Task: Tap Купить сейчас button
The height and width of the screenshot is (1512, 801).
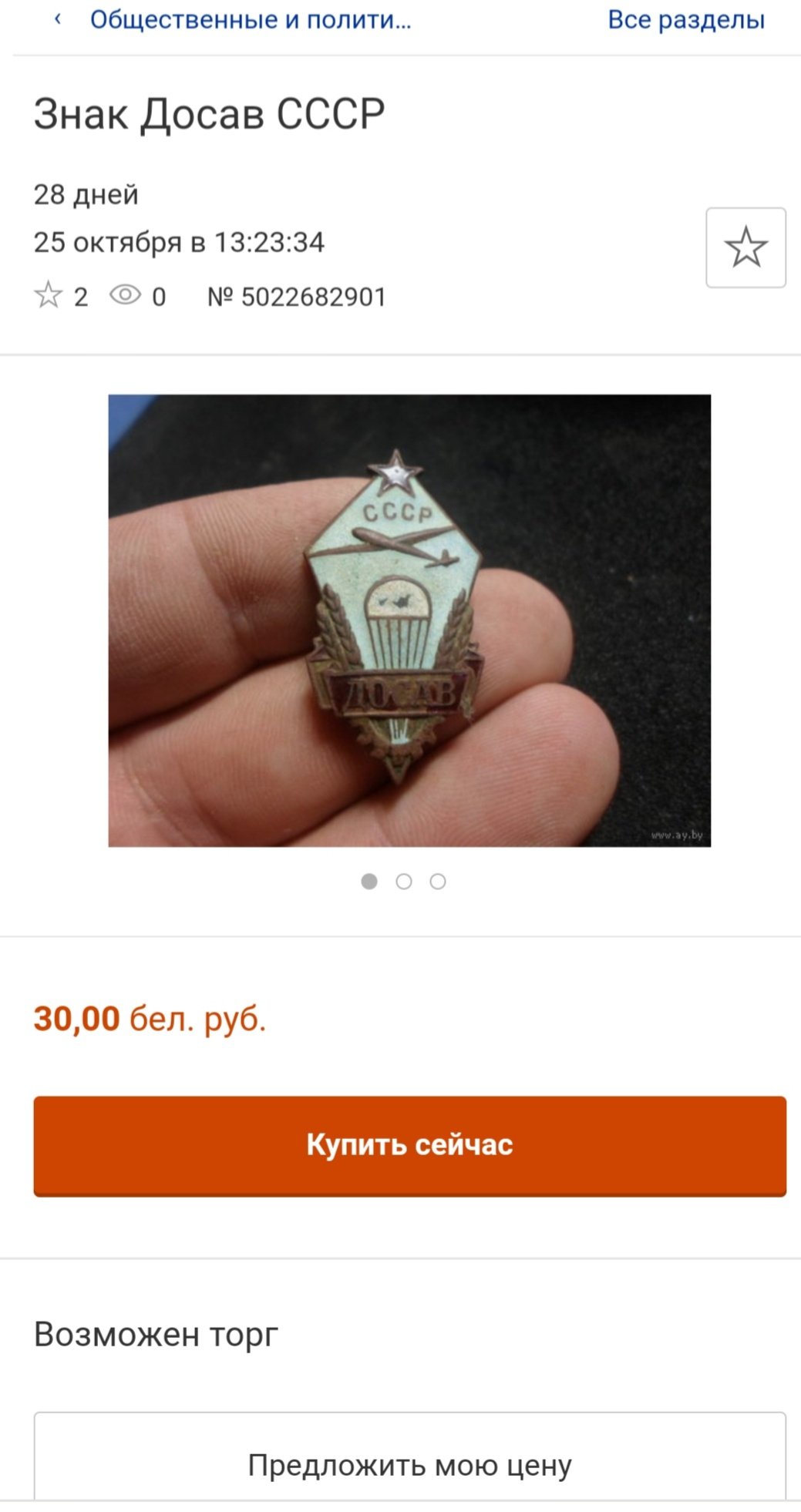Action: 409,1145
